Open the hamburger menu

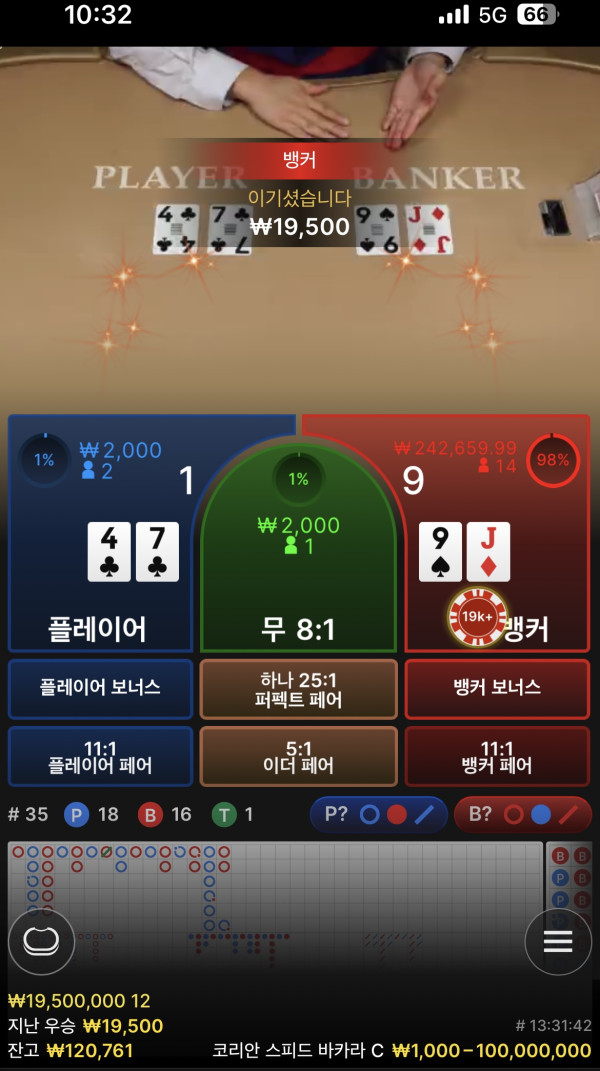click(x=557, y=942)
